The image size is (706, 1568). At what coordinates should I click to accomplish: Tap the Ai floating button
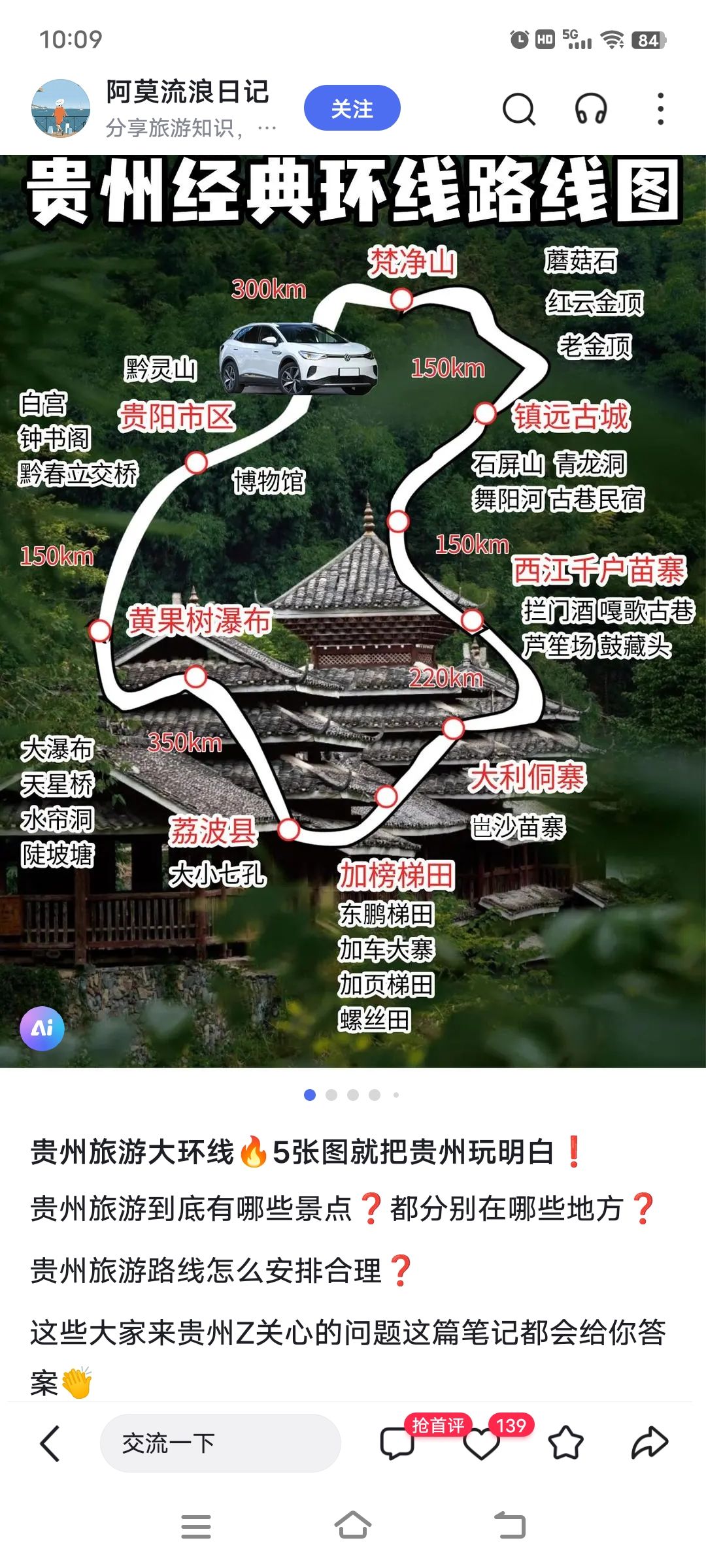tap(42, 1028)
